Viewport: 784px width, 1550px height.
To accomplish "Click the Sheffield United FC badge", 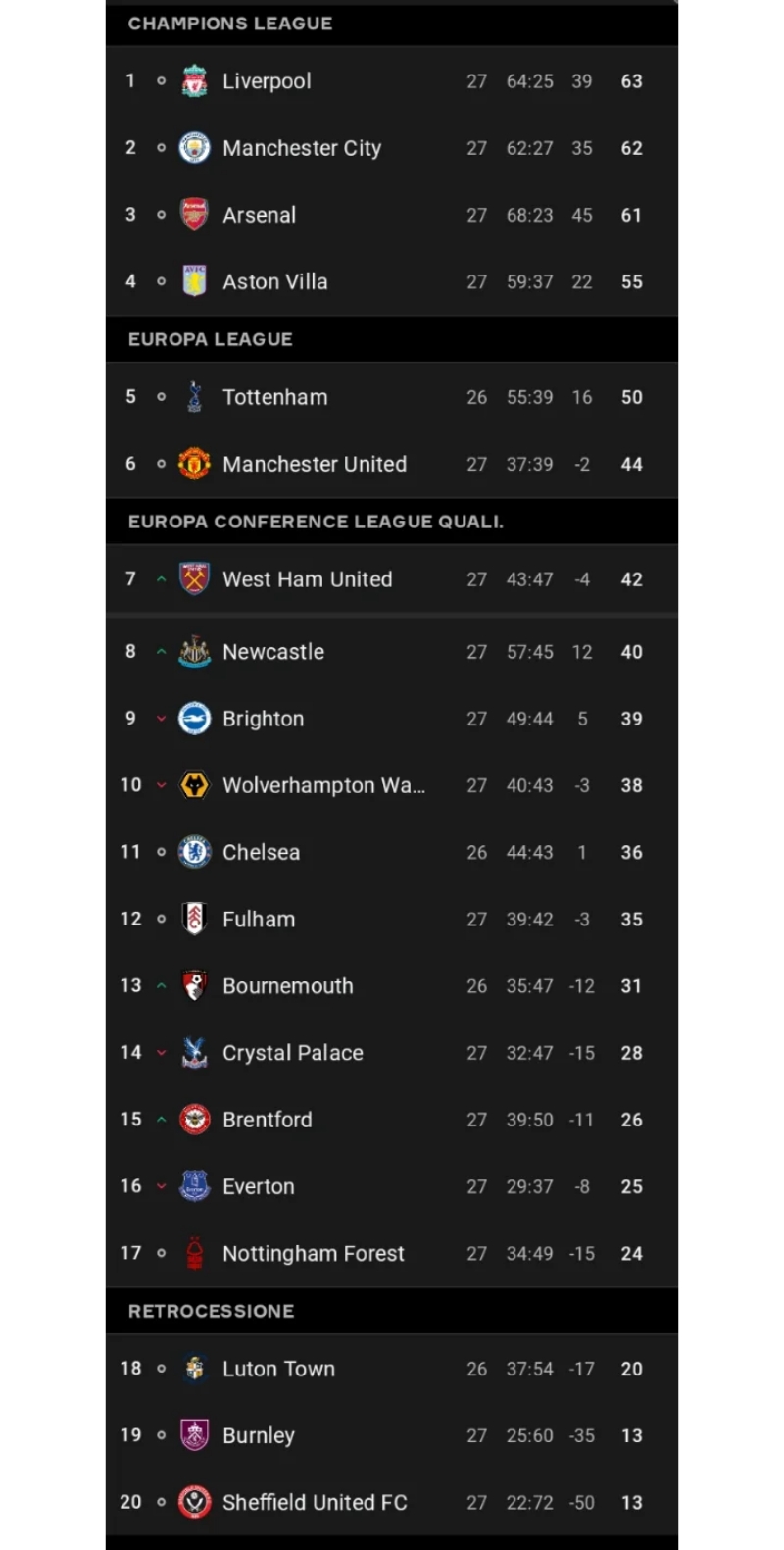I will point(194,1502).
